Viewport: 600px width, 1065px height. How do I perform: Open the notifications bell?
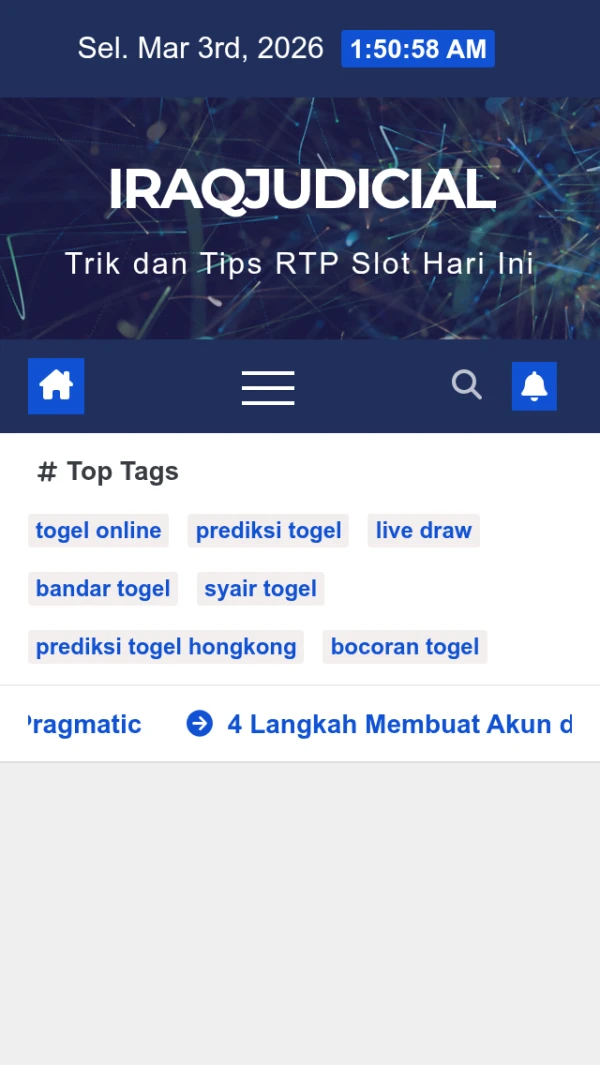[x=534, y=386]
